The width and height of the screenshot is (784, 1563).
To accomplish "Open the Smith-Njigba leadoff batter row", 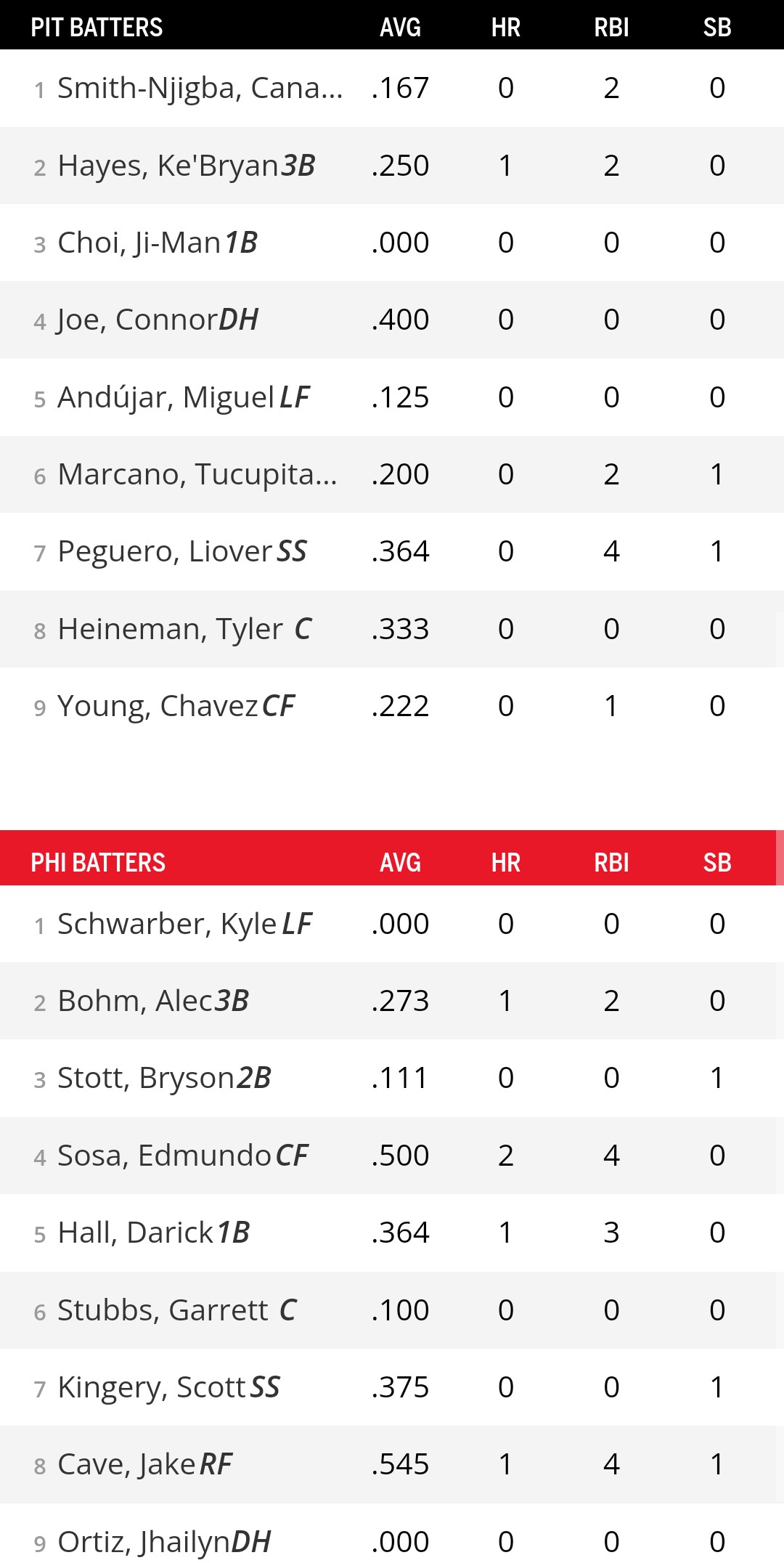I will [x=200, y=88].
